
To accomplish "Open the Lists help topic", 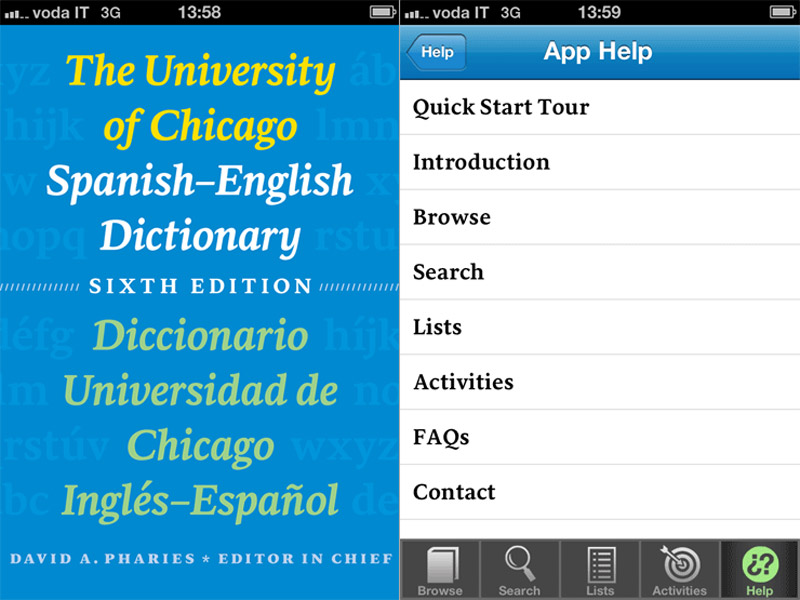I will [x=600, y=327].
